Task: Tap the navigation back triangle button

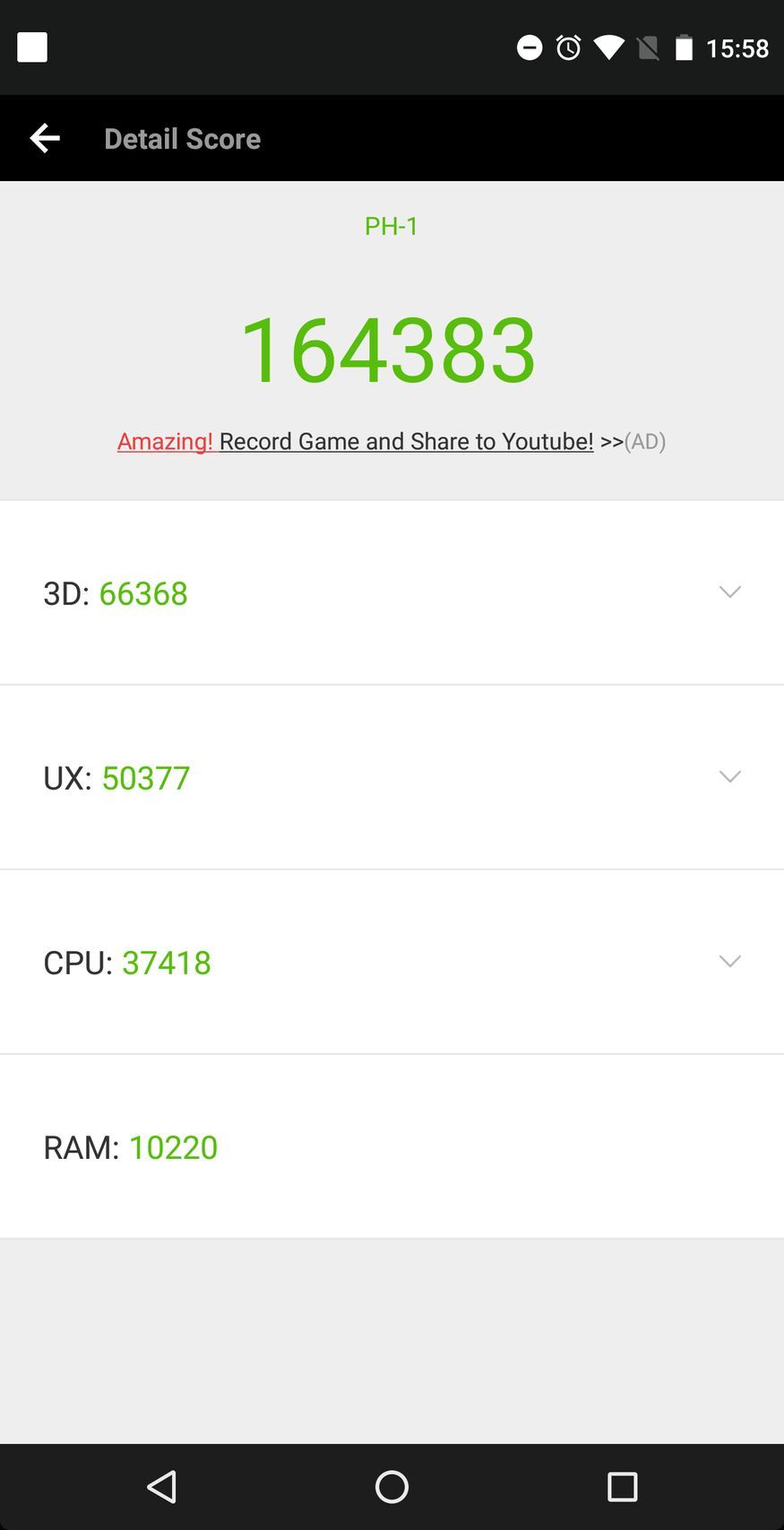Action: point(161,1486)
